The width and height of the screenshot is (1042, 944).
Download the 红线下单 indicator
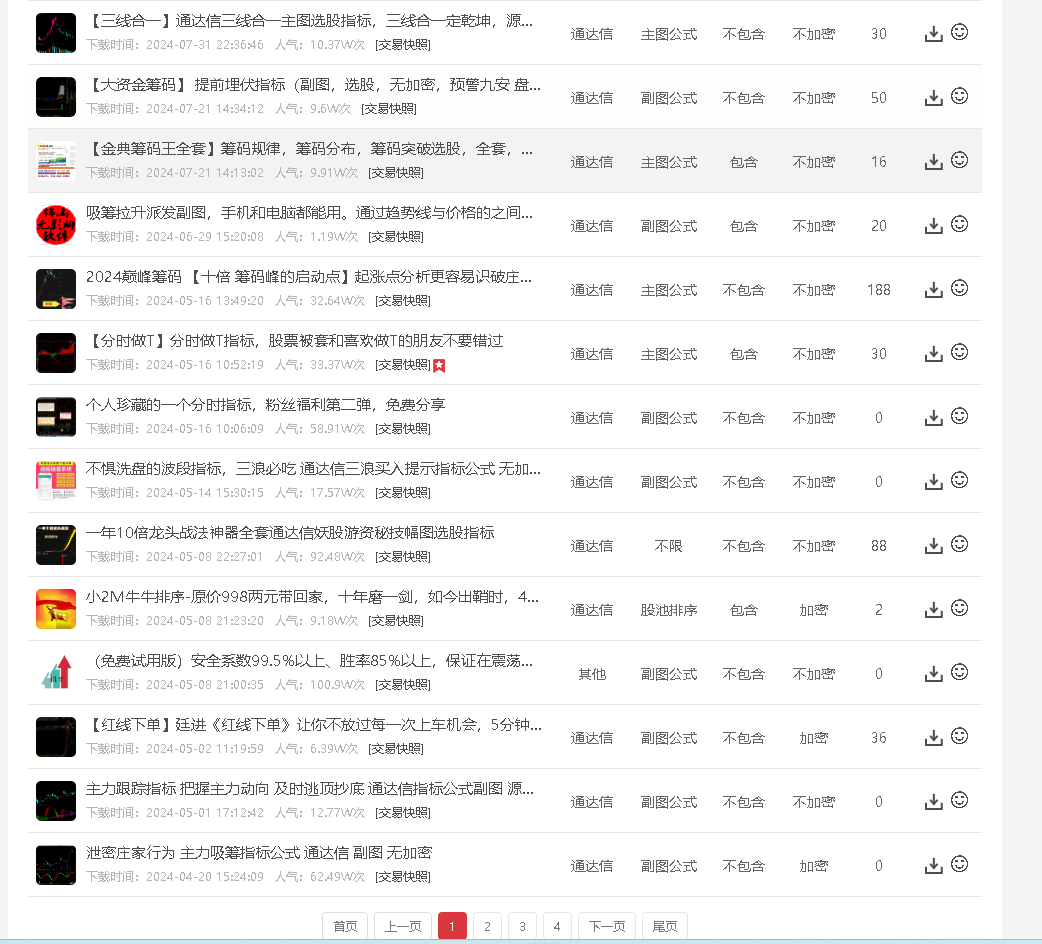tap(933, 738)
